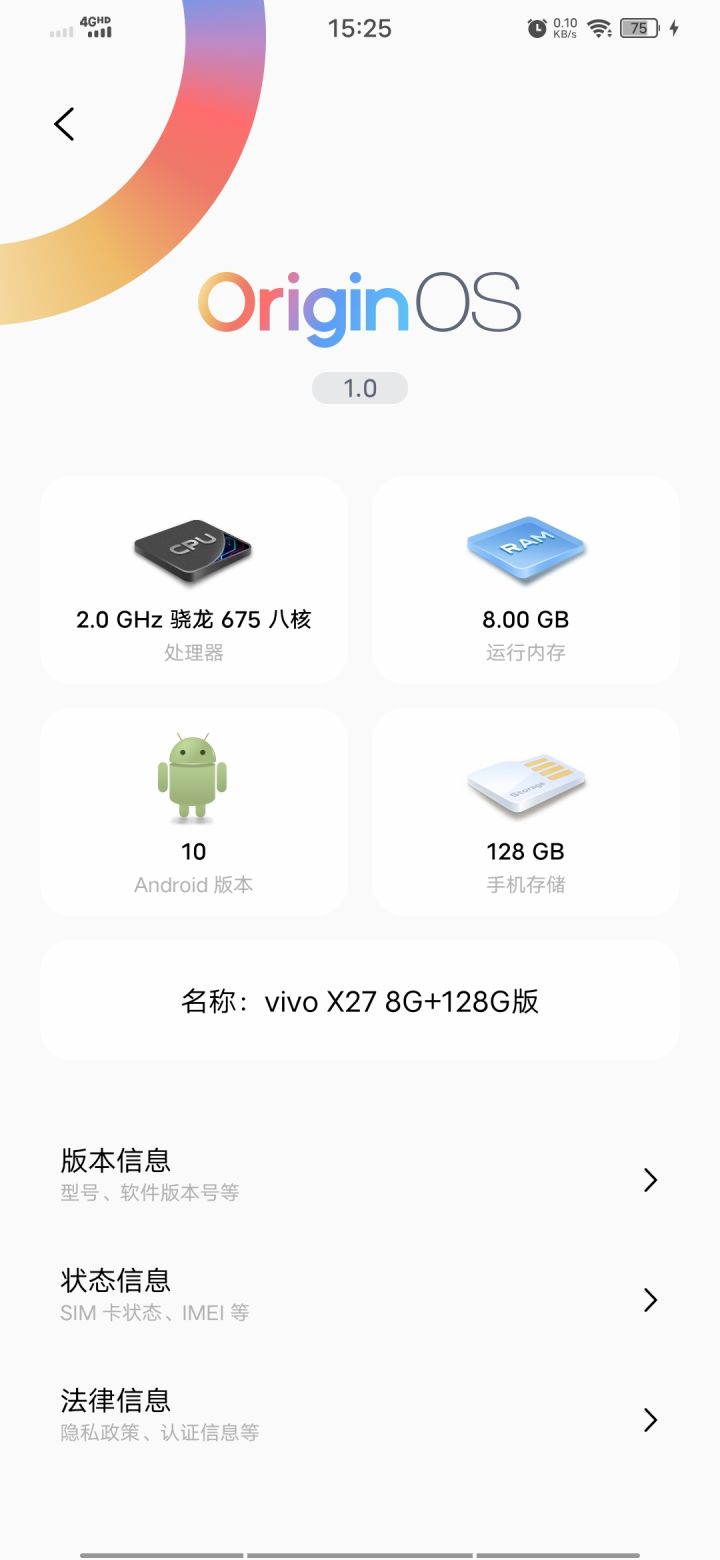This screenshot has width=720, height=1560.
Task: Select the 4G network signal indicator
Action: point(97,28)
